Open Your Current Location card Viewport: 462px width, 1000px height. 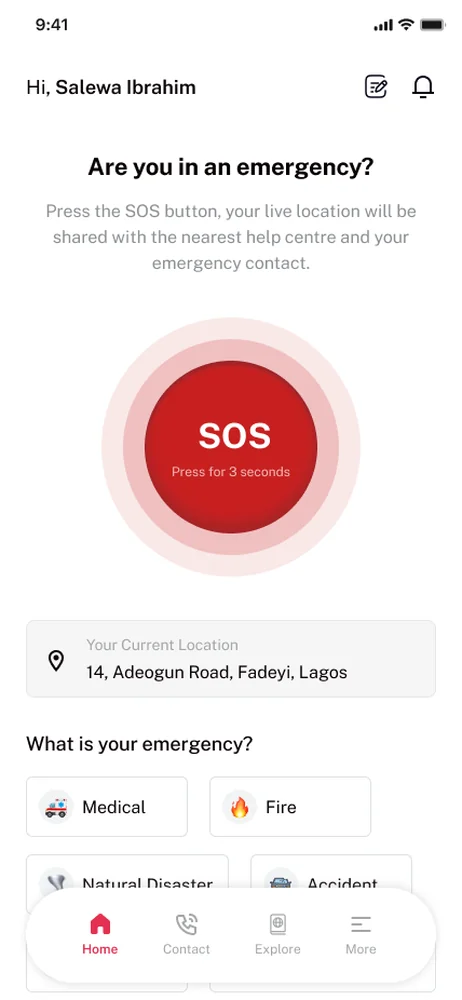(231, 658)
